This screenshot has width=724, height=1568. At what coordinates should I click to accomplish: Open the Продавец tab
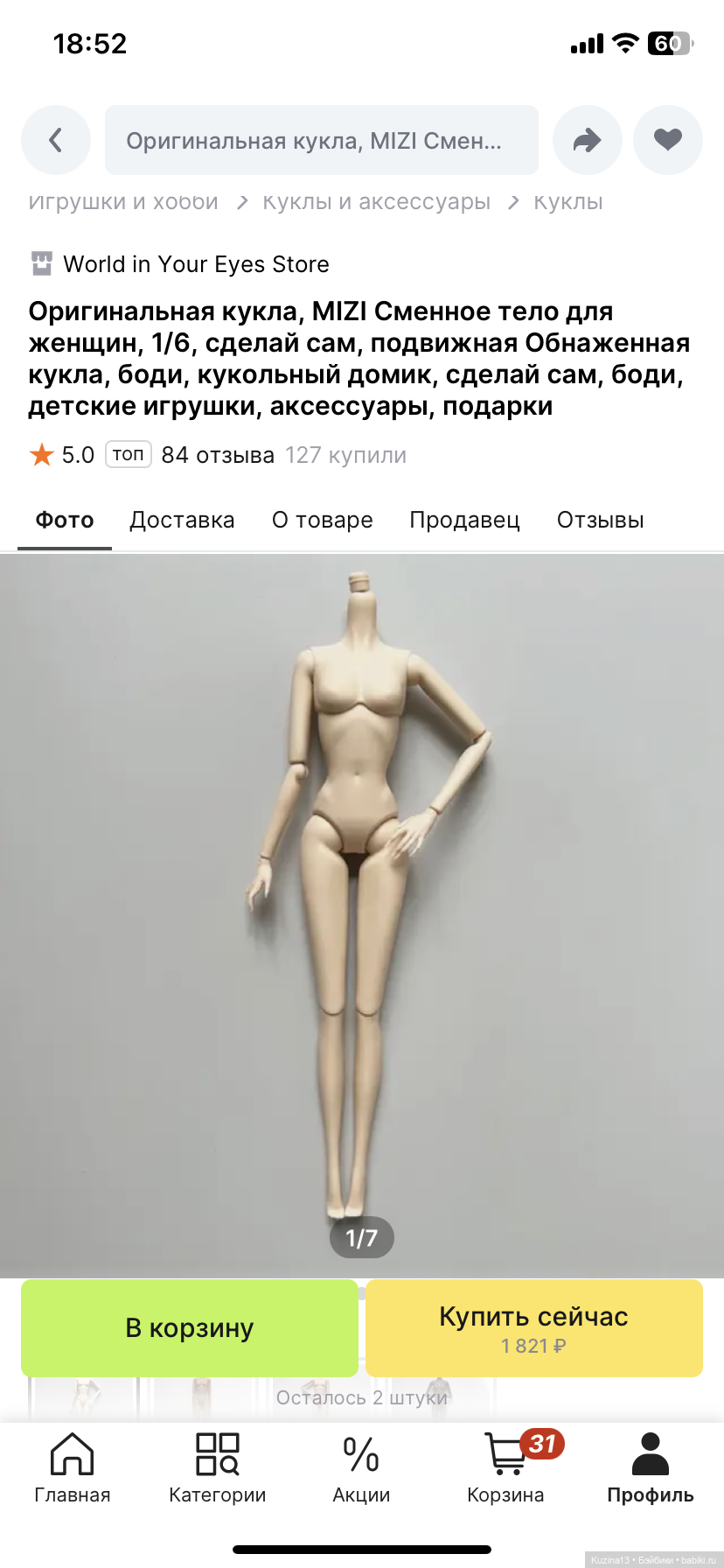coord(464,521)
